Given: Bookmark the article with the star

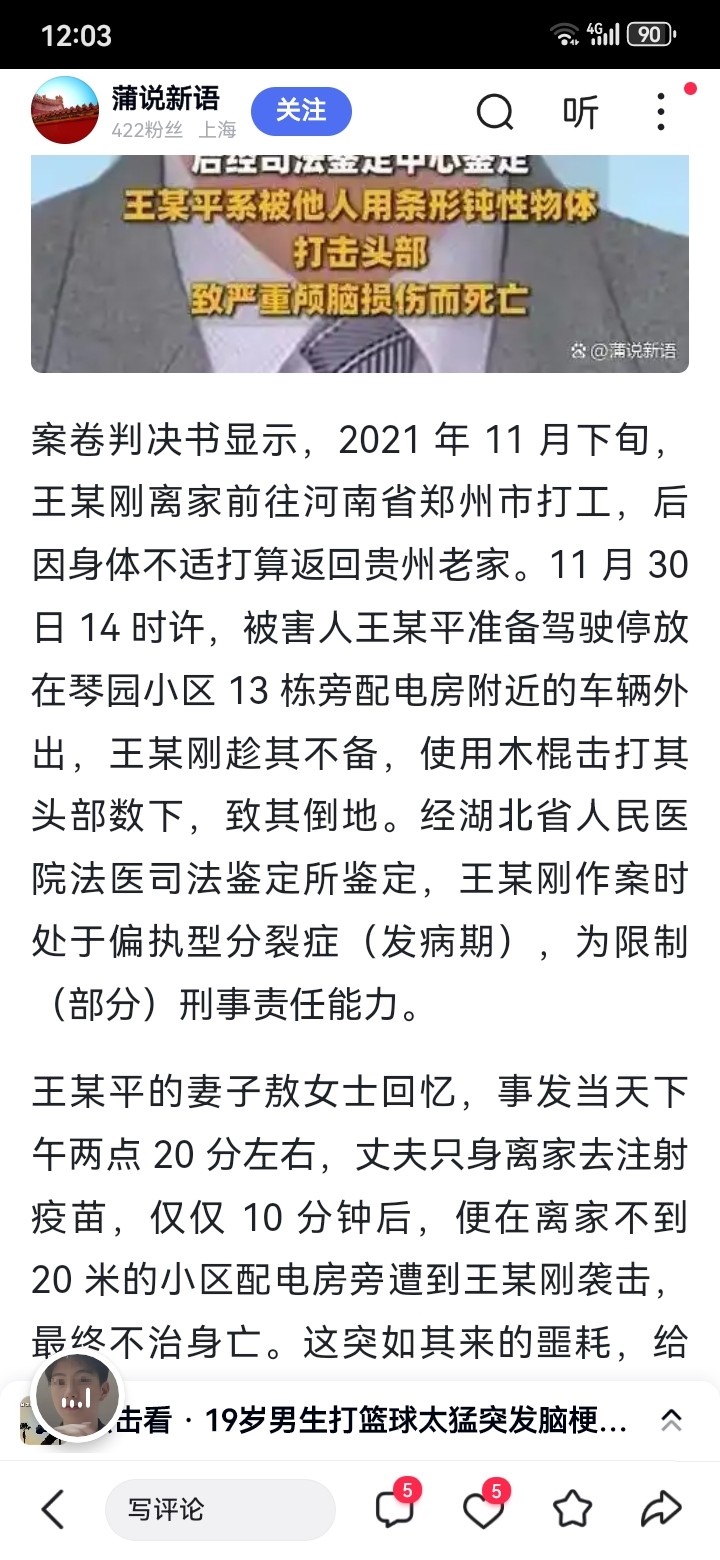Looking at the screenshot, I should pos(572,1509).
